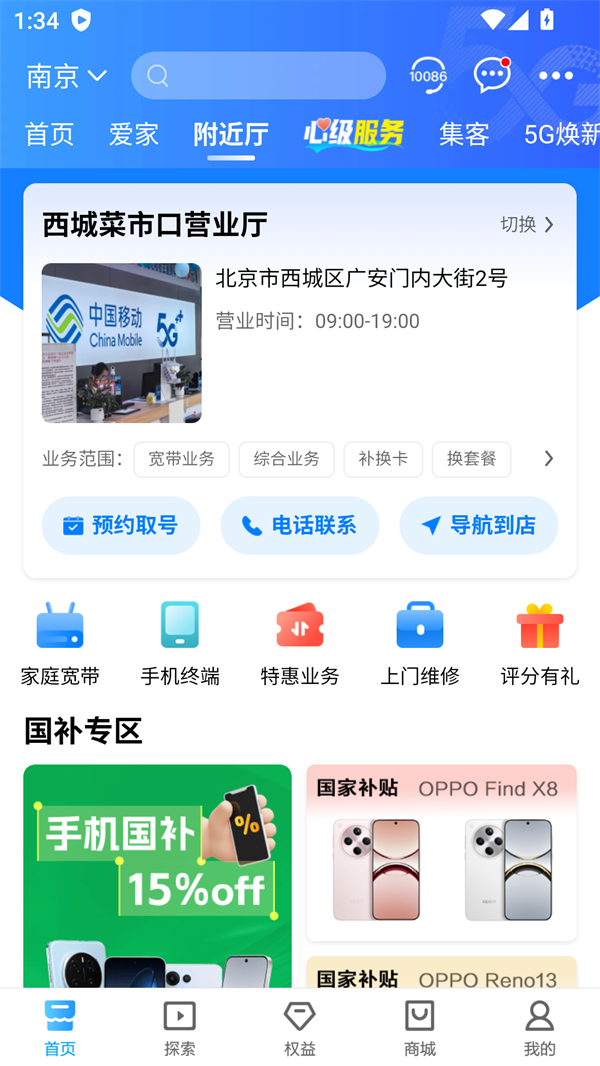Tap 切换 to change business hall
This screenshot has width=600, height=1066.
point(527,224)
